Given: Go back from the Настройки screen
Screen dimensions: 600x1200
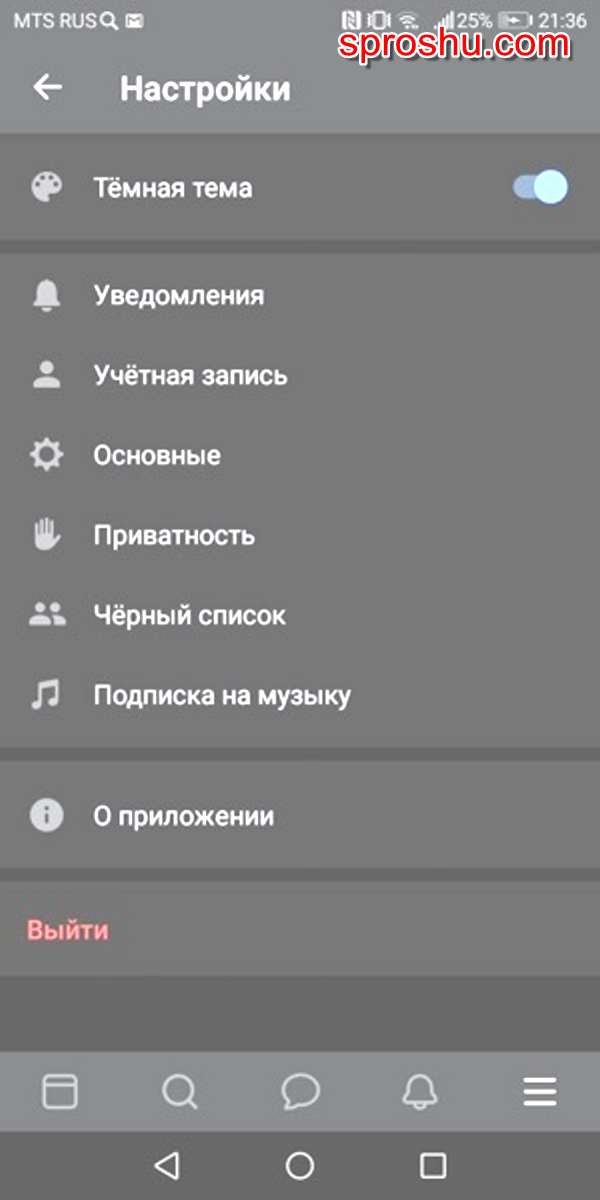Looking at the screenshot, I should click(x=47, y=88).
